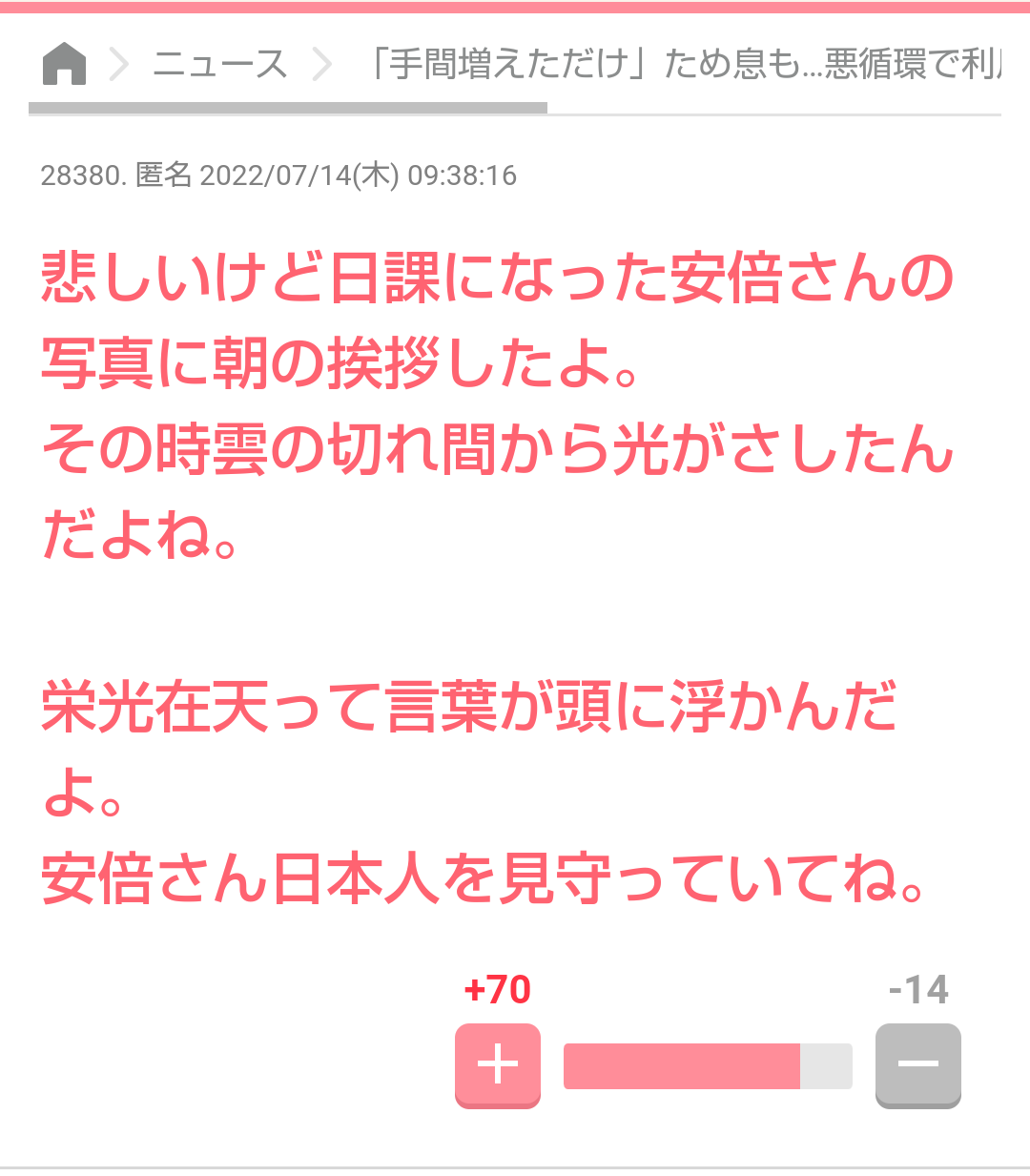Screen dimensions: 1030x1176
Task: Open the 「手間増えただけ」 article breadcrumb
Action: 683,64
